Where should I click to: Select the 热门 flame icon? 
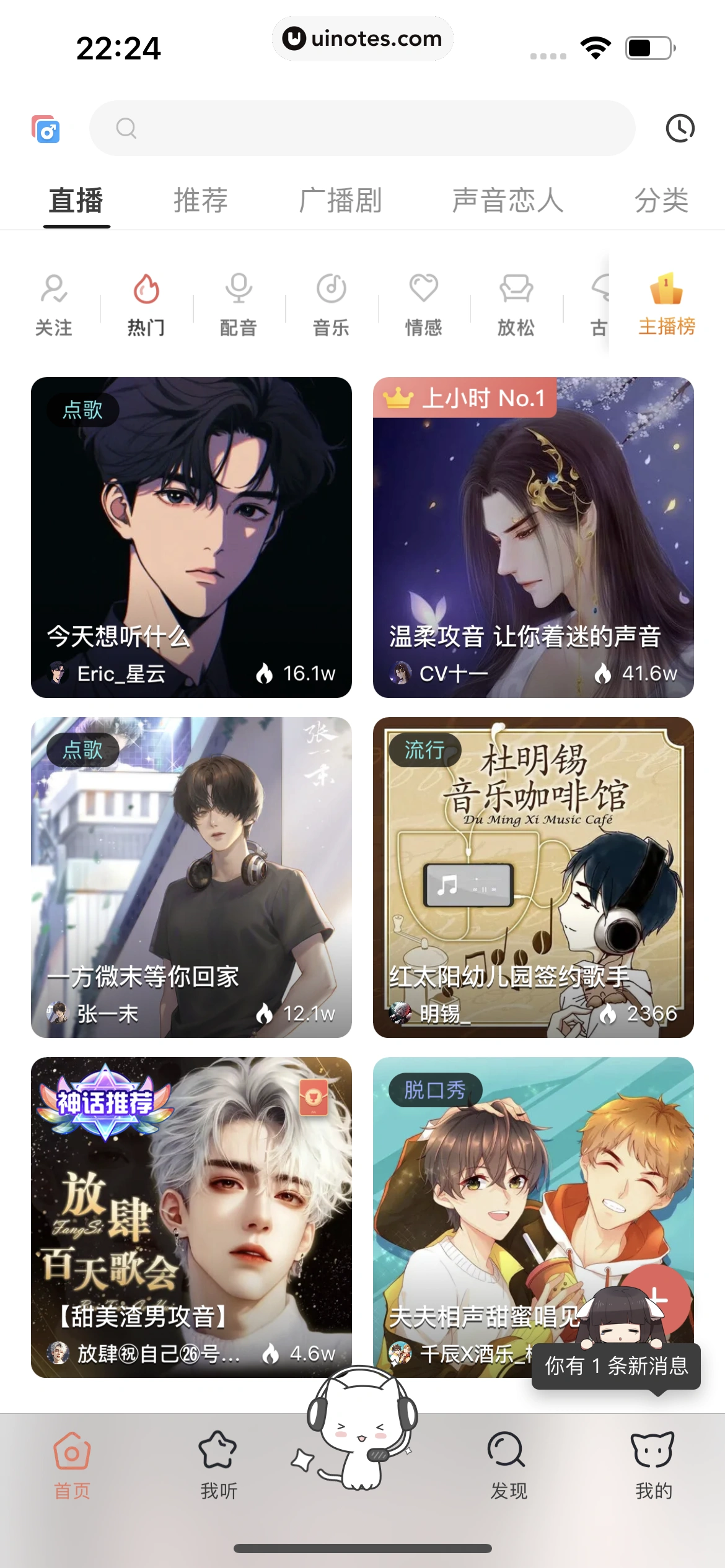click(x=146, y=303)
